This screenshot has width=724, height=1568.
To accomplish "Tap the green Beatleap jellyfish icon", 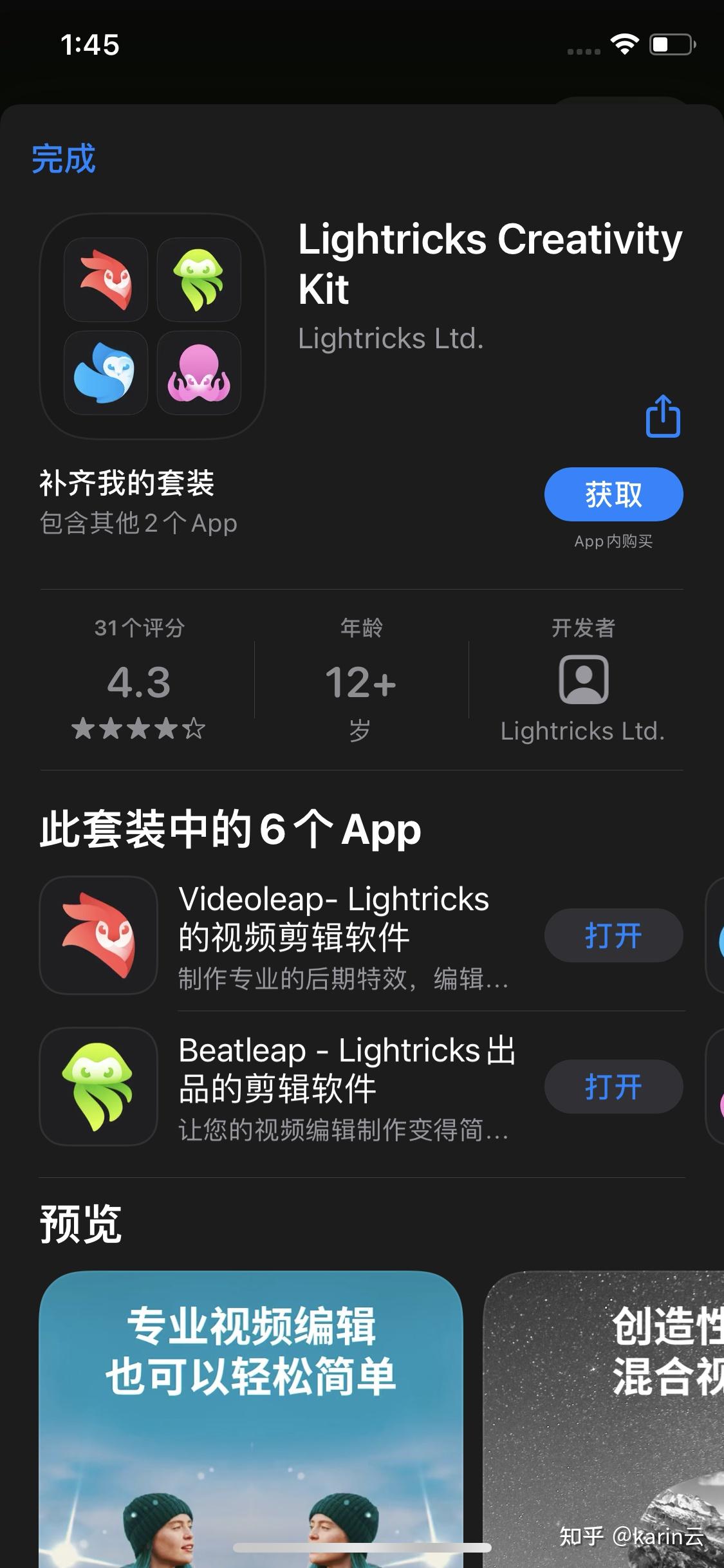I will tap(97, 1088).
